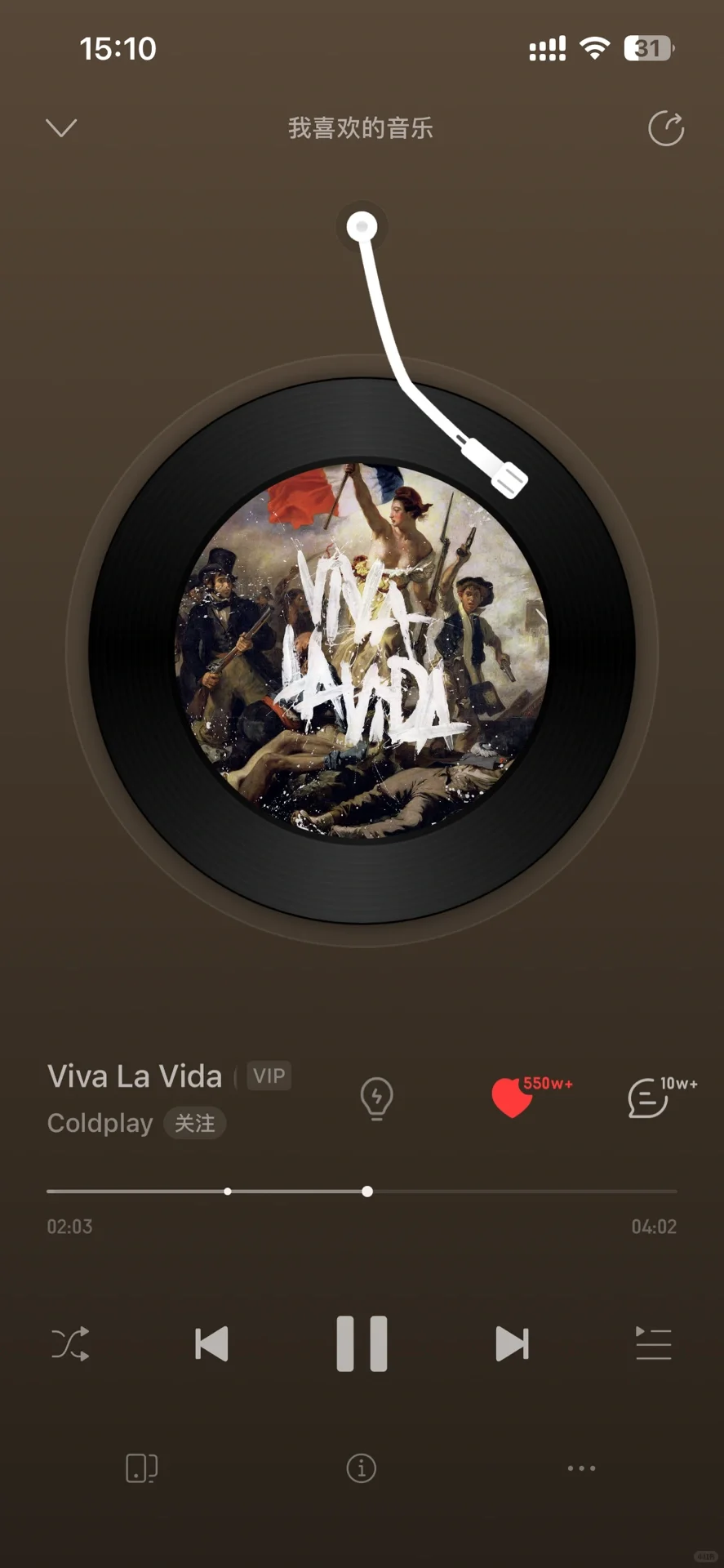The image size is (724, 1568).
Task: Open the 10w+ comments
Action: 650,1097
